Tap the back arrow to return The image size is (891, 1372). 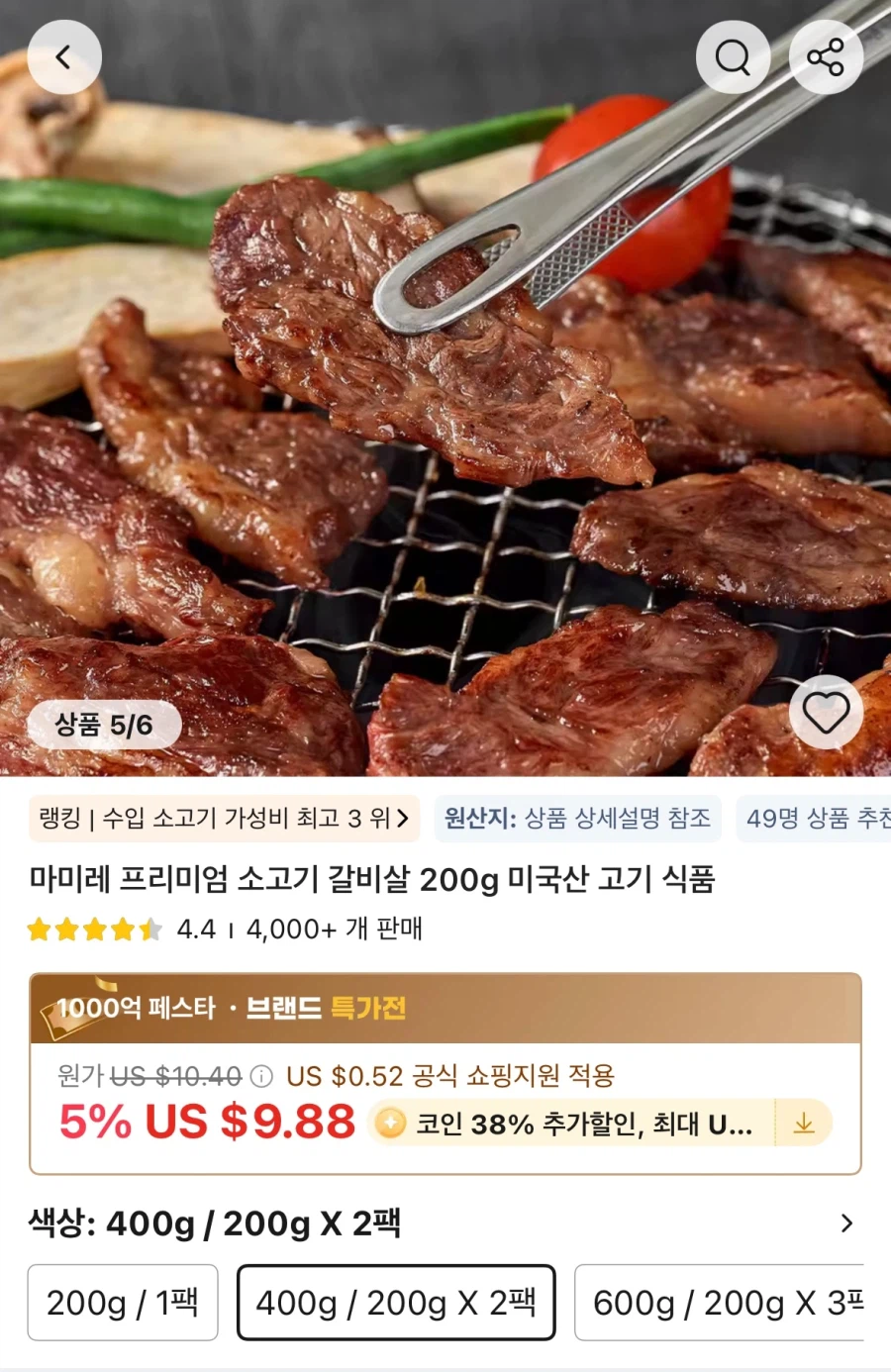click(64, 56)
